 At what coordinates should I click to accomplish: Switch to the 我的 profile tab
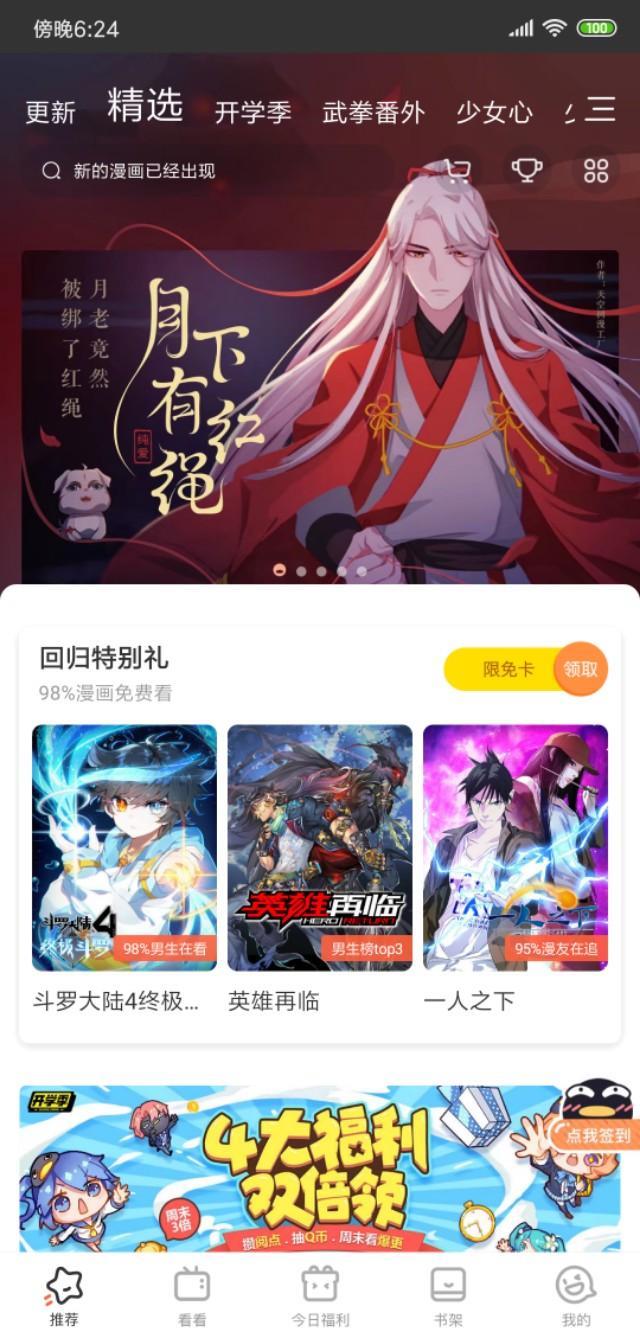click(x=576, y=1295)
